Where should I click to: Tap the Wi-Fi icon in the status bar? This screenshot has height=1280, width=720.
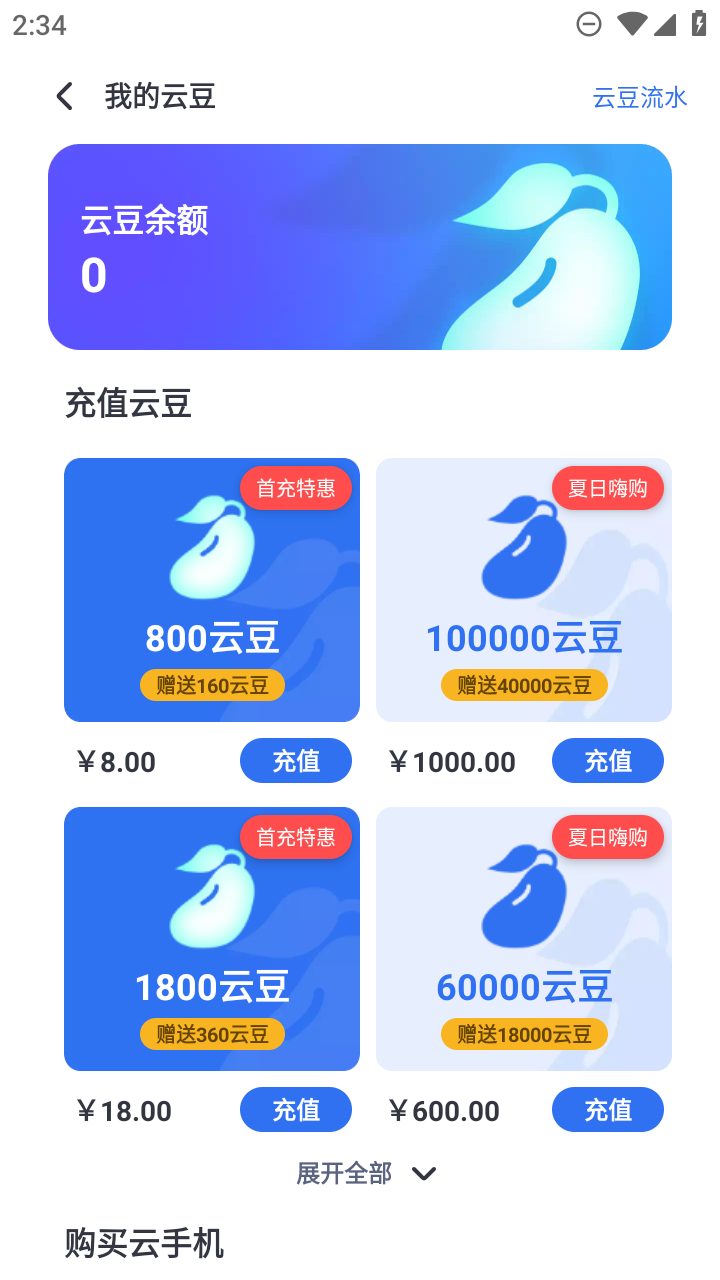tap(631, 24)
